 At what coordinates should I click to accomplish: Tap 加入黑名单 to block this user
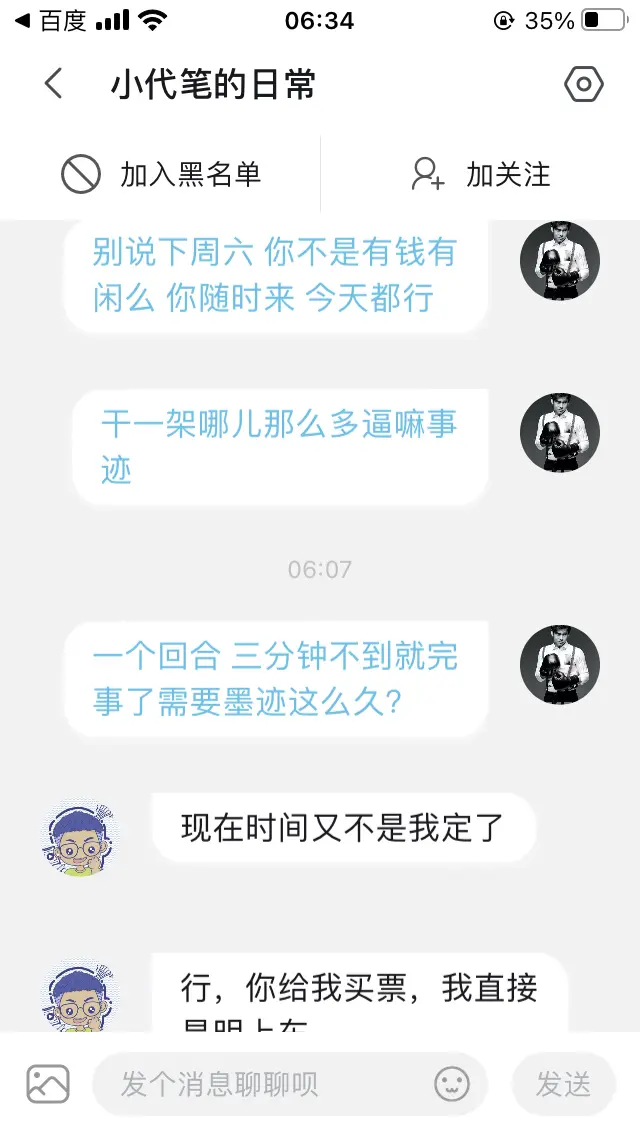161,175
